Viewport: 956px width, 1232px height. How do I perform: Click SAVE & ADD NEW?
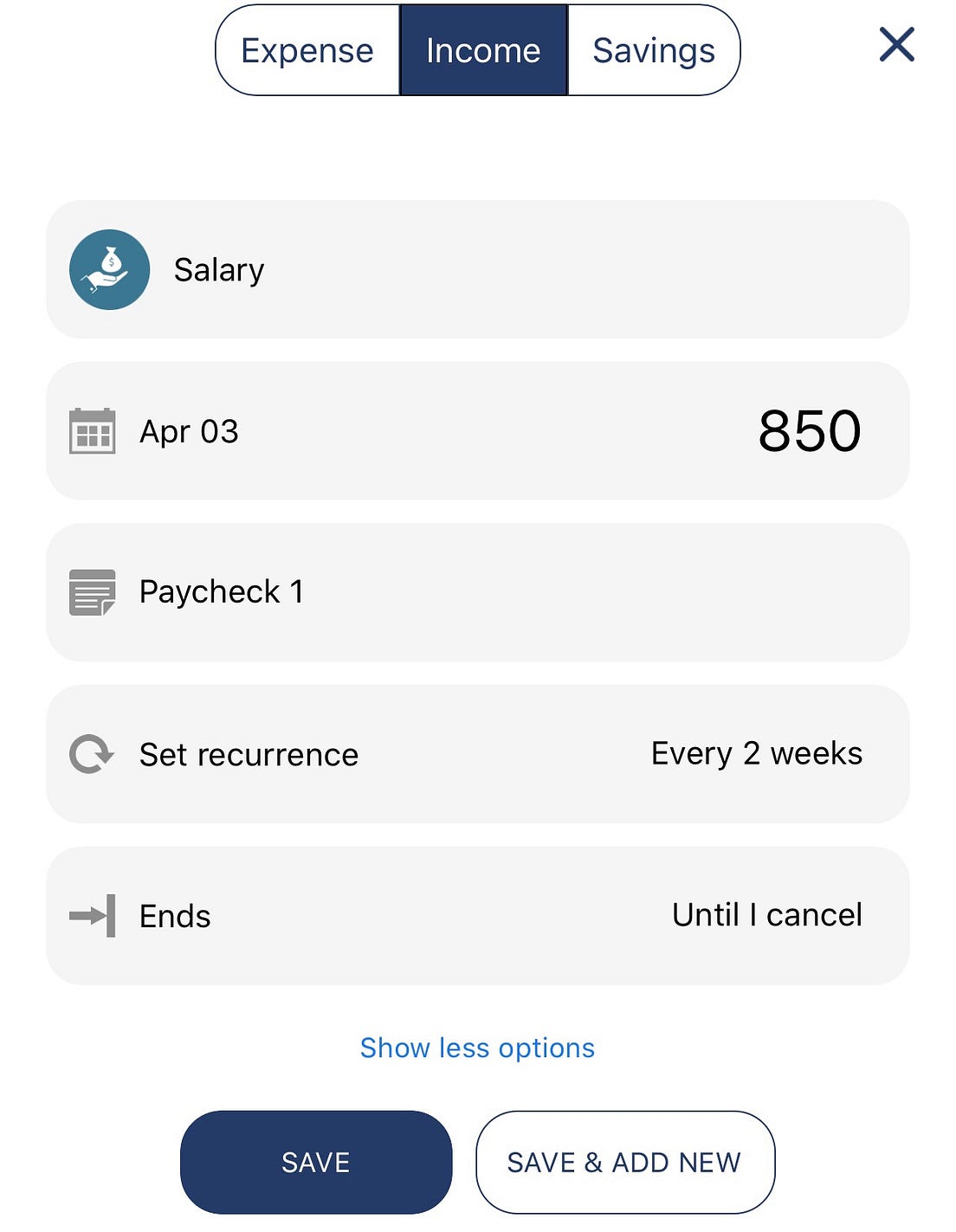pyautogui.click(x=624, y=1162)
